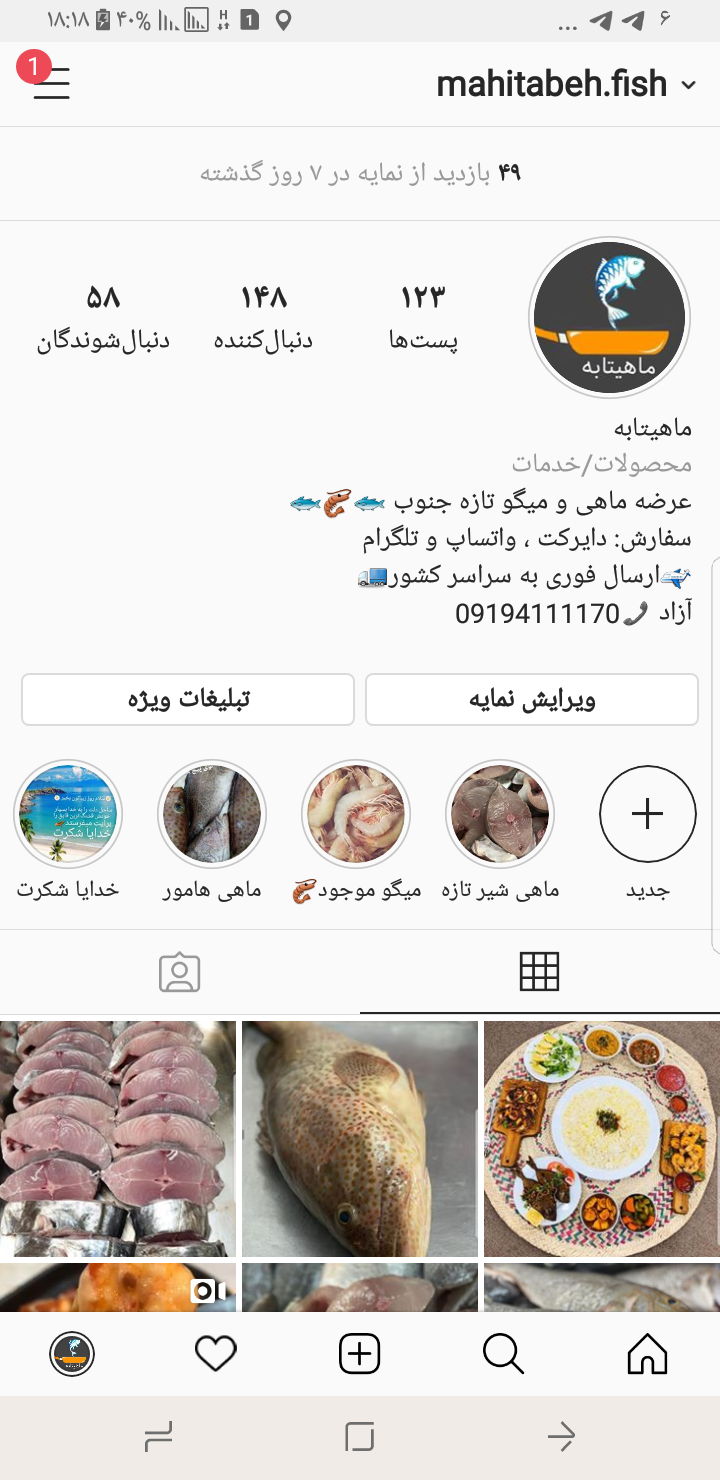
Task: Open the ماهی شیر تازه highlight
Action: click(x=500, y=815)
